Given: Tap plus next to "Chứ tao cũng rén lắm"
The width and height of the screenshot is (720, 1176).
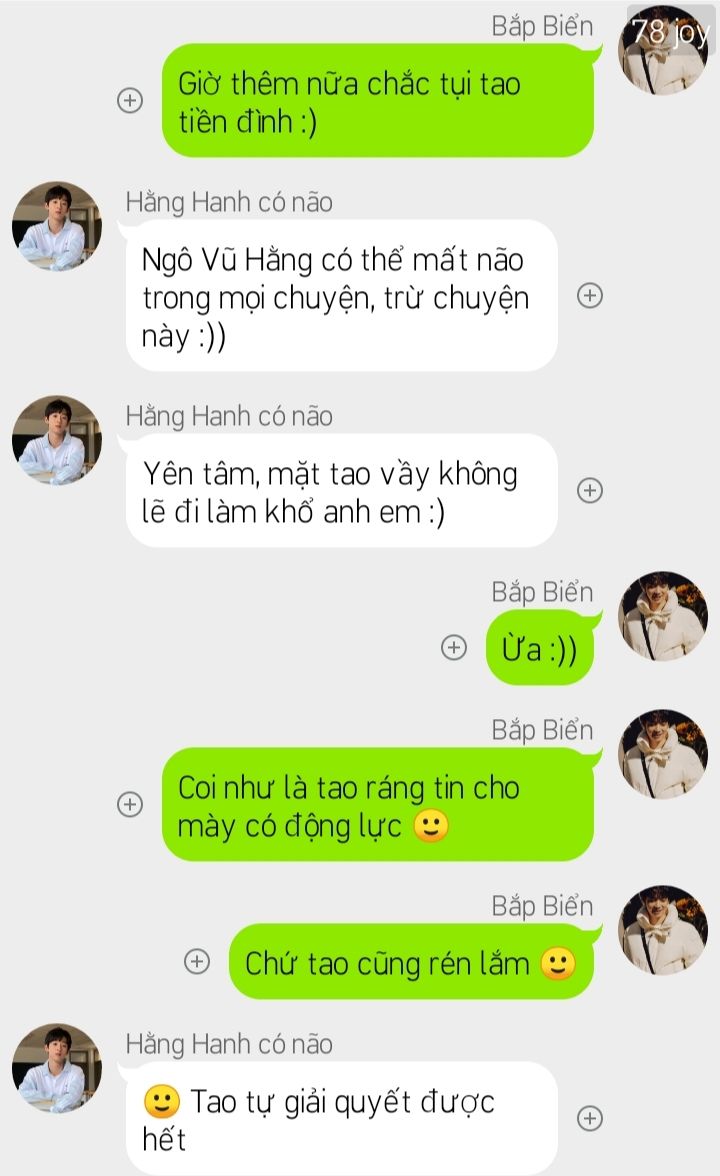Looking at the screenshot, I should coord(198,961).
